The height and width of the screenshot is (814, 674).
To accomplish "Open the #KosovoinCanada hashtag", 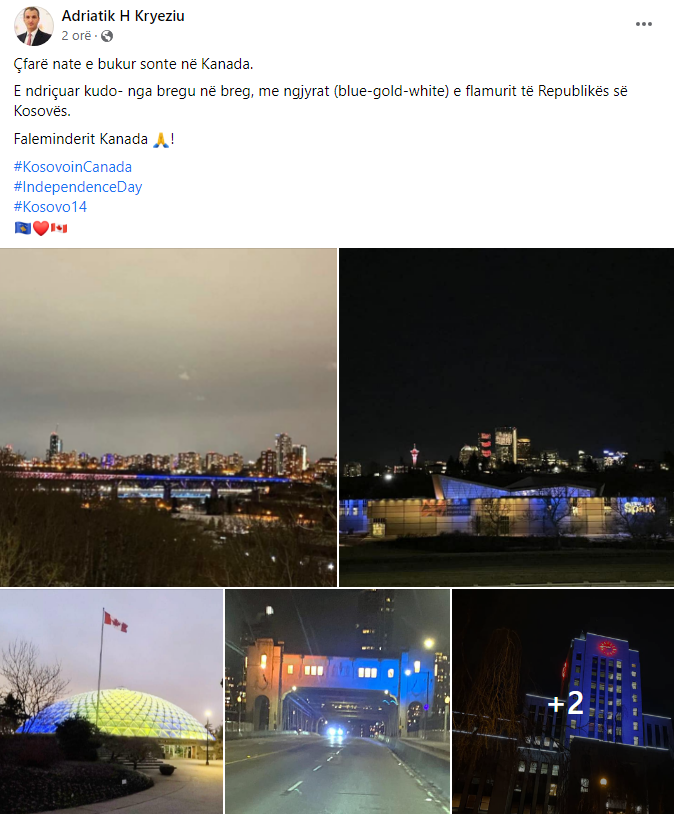I will [73, 167].
